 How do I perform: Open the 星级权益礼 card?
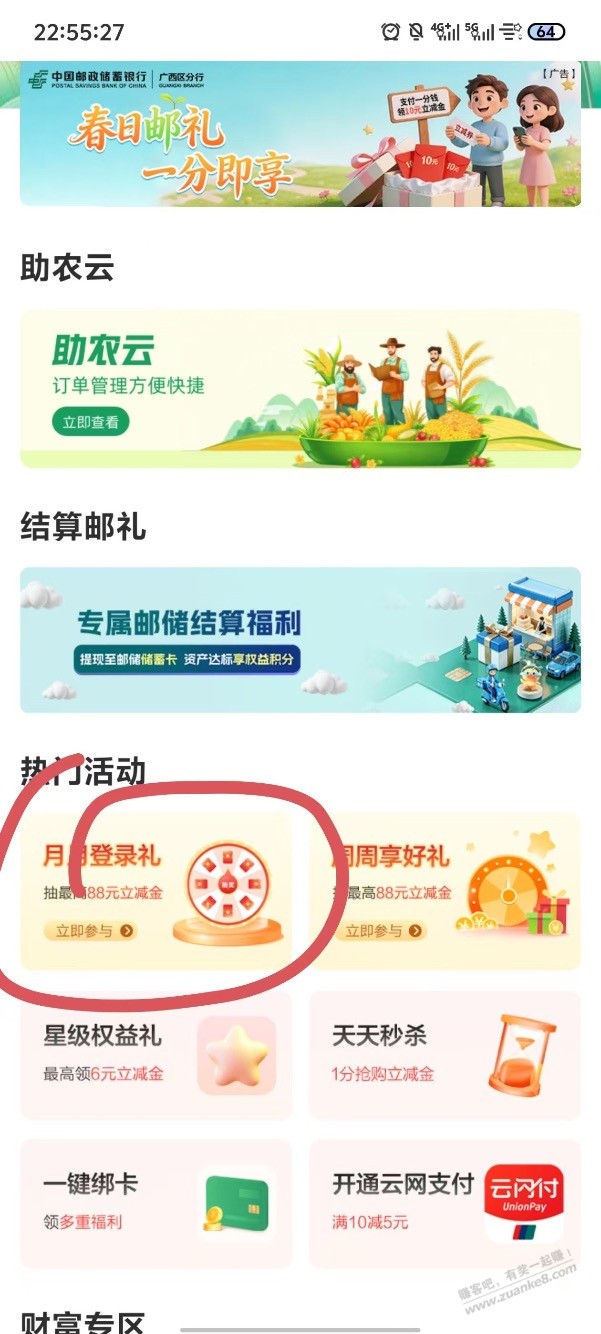(156, 1054)
